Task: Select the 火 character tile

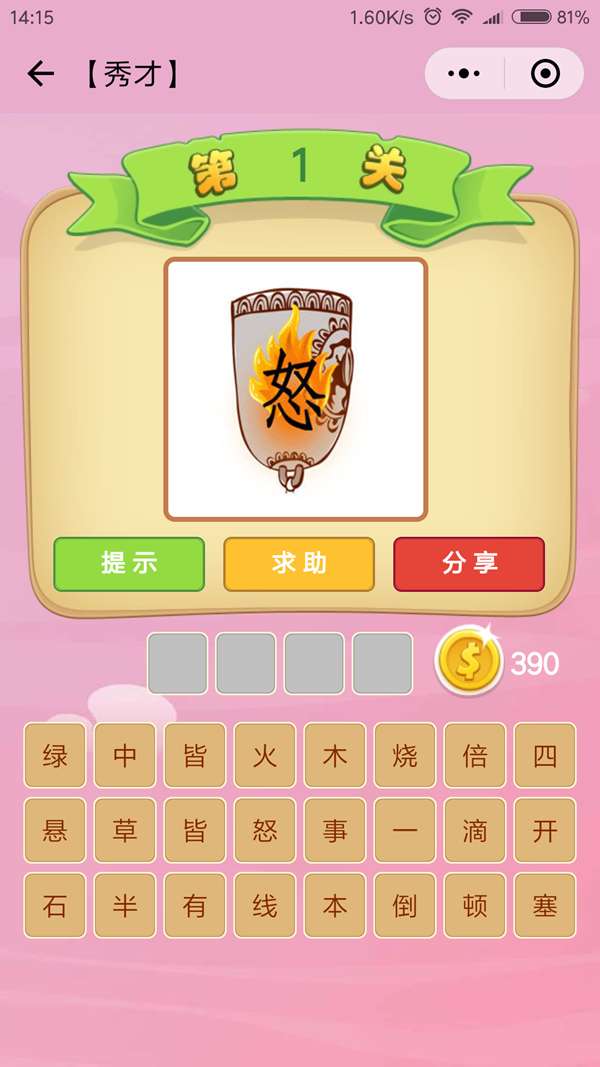Action: point(265,755)
